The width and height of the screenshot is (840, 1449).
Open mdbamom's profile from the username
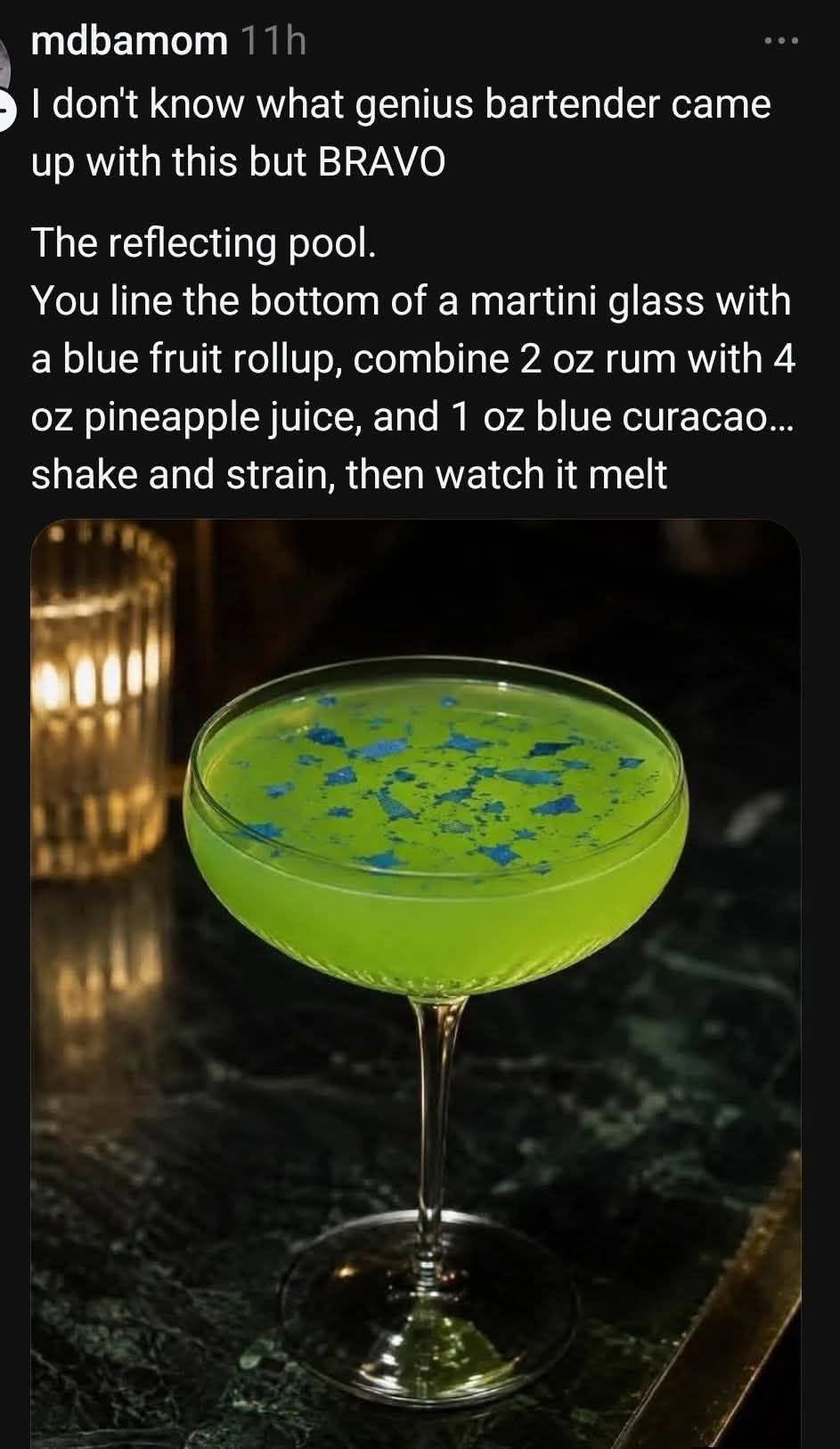coord(129,41)
